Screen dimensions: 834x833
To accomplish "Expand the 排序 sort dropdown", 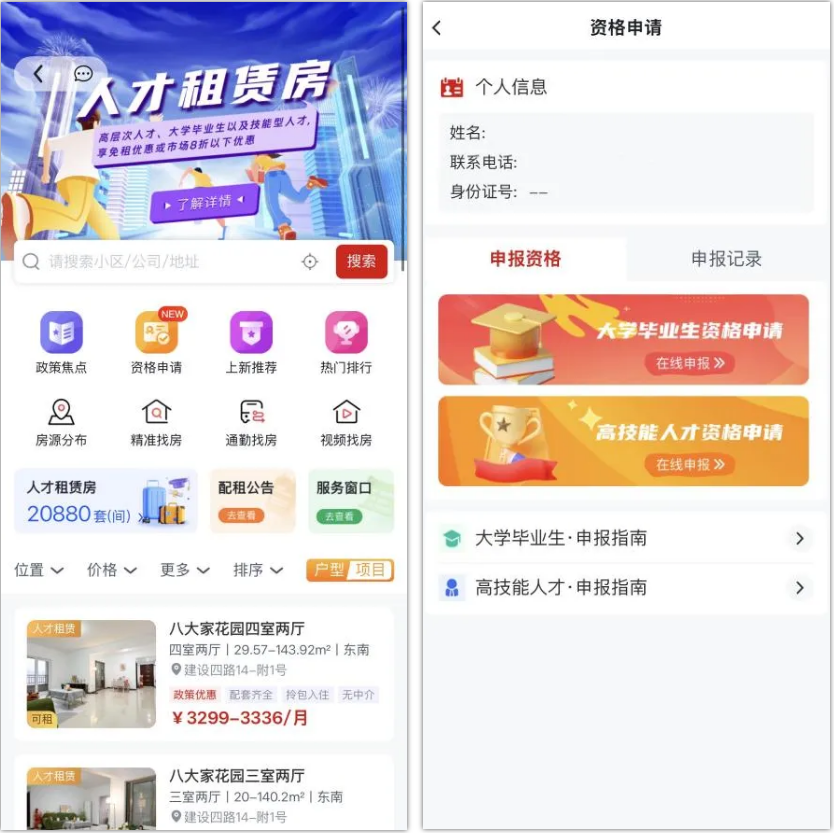I will pyautogui.click(x=257, y=570).
